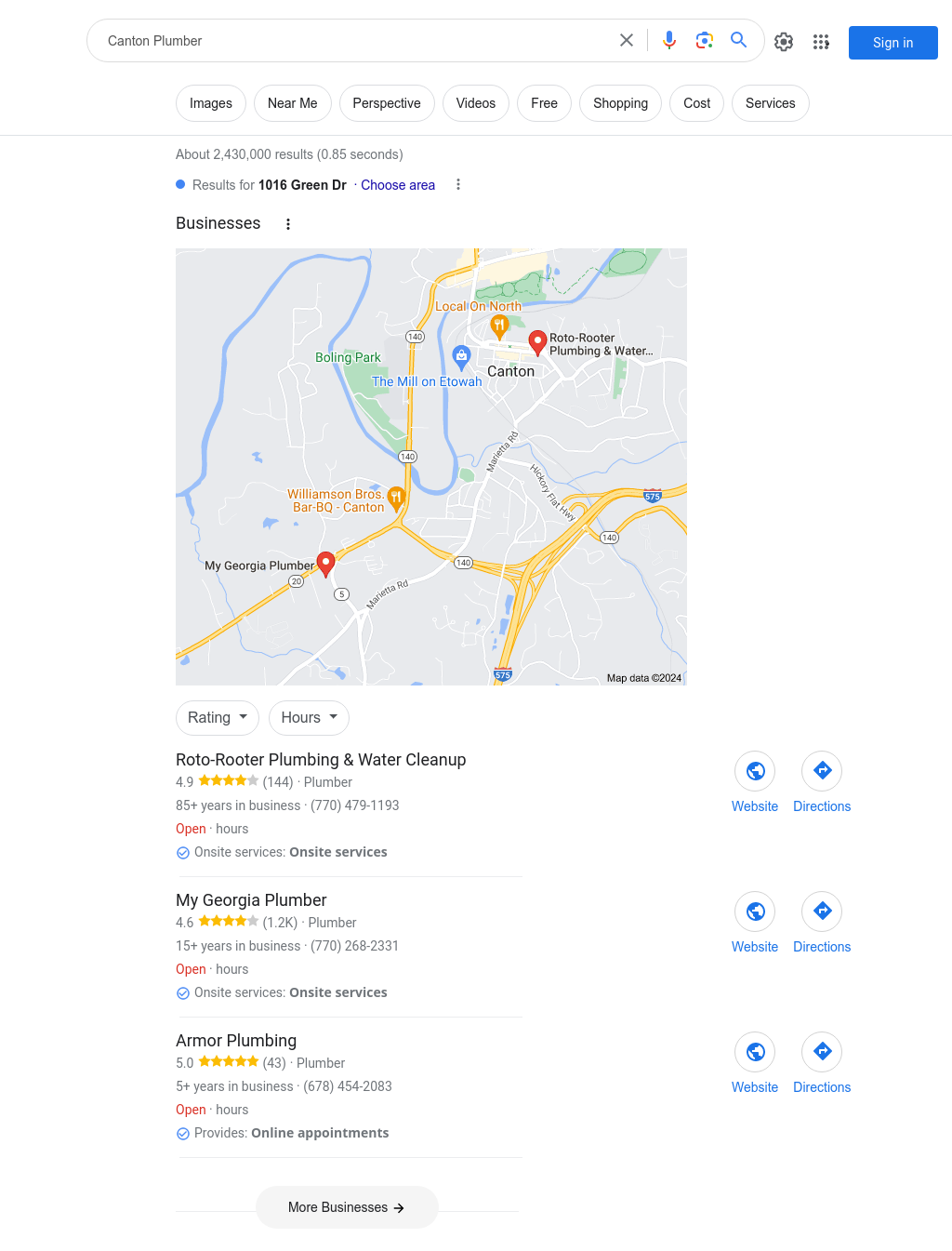Select the Shopping filter chip

[620, 103]
